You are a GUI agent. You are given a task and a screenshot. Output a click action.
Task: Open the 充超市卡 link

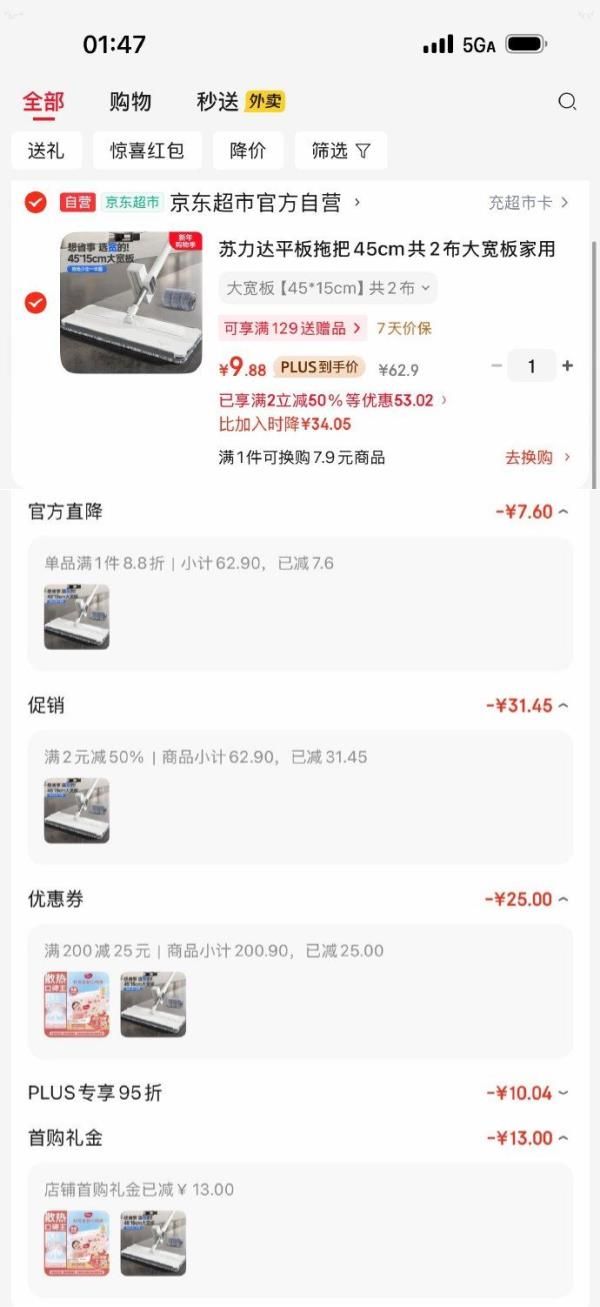(528, 203)
